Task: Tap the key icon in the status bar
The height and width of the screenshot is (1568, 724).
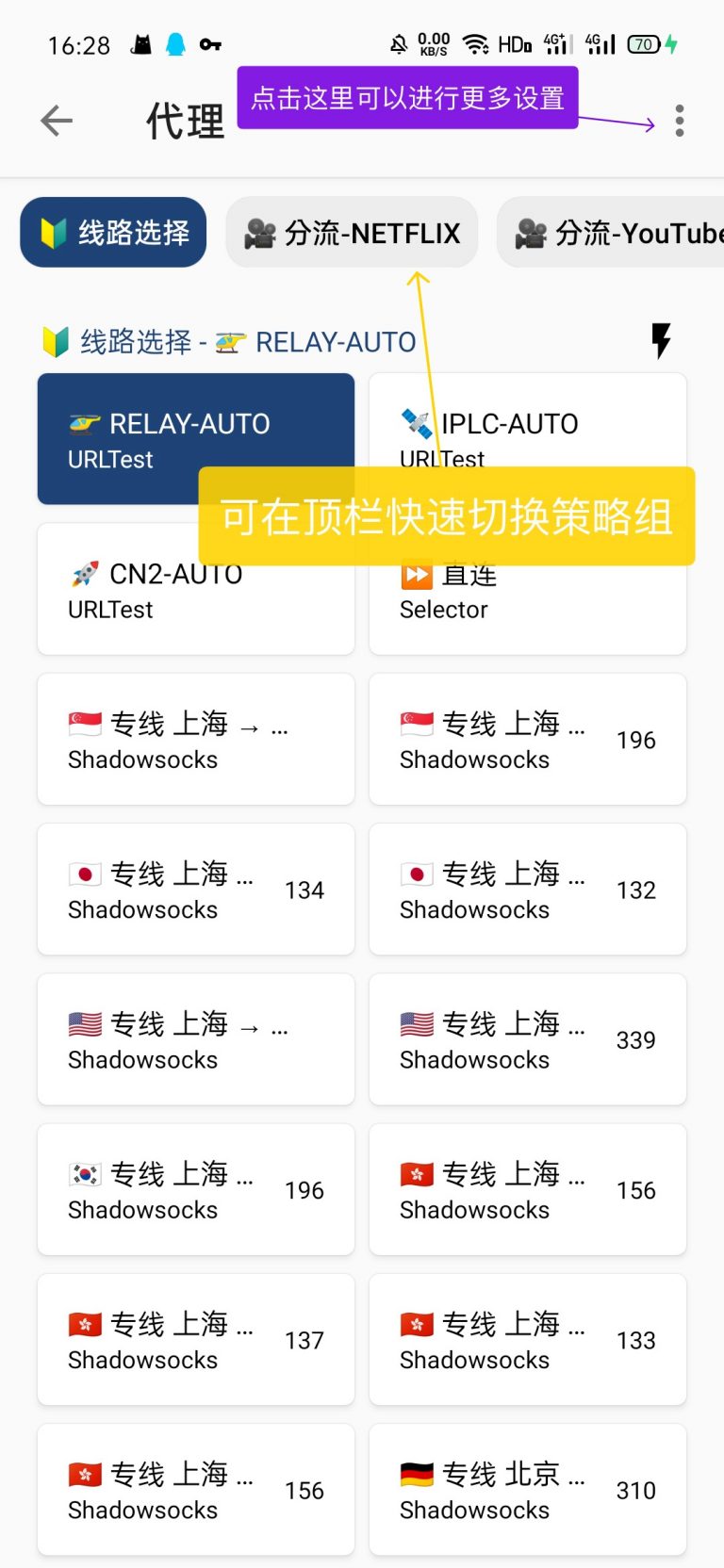Action: tap(209, 42)
